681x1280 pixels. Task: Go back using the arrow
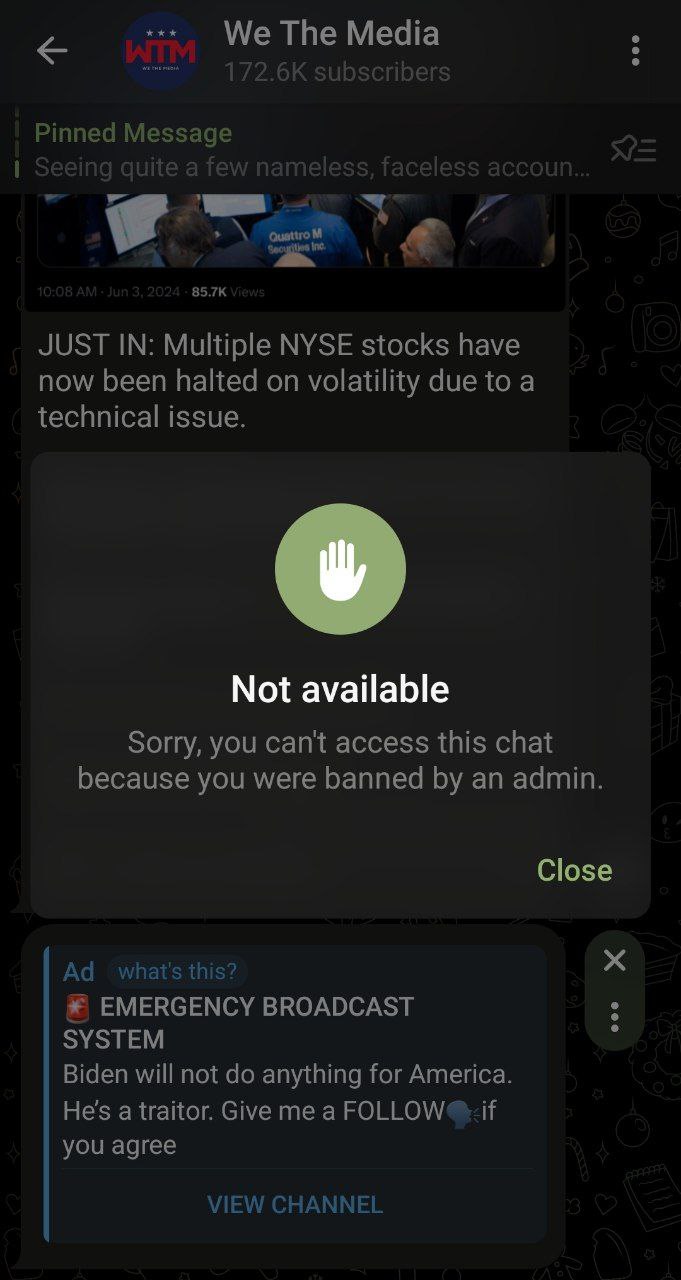tap(52, 51)
